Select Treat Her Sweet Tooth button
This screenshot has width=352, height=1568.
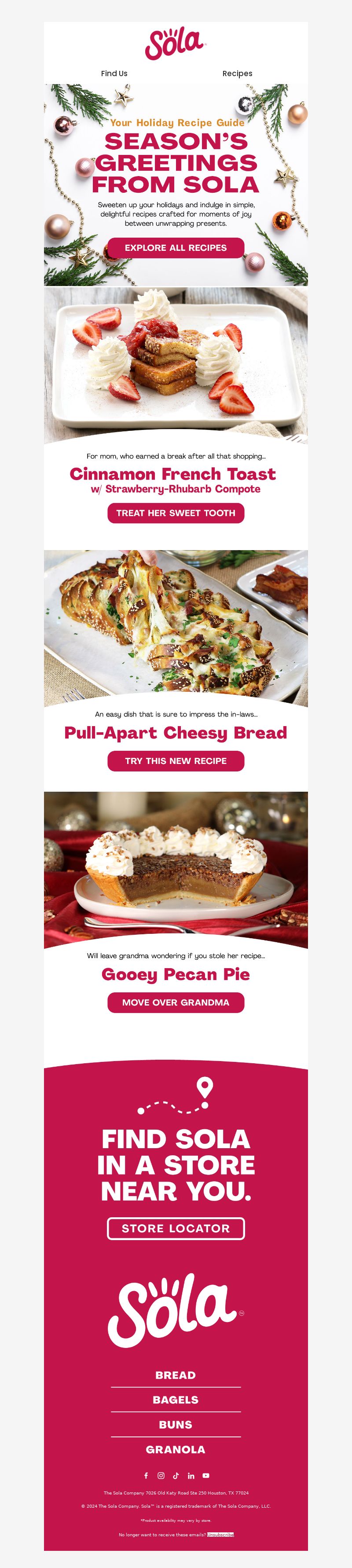pyautogui.click(x=176, y=513)
